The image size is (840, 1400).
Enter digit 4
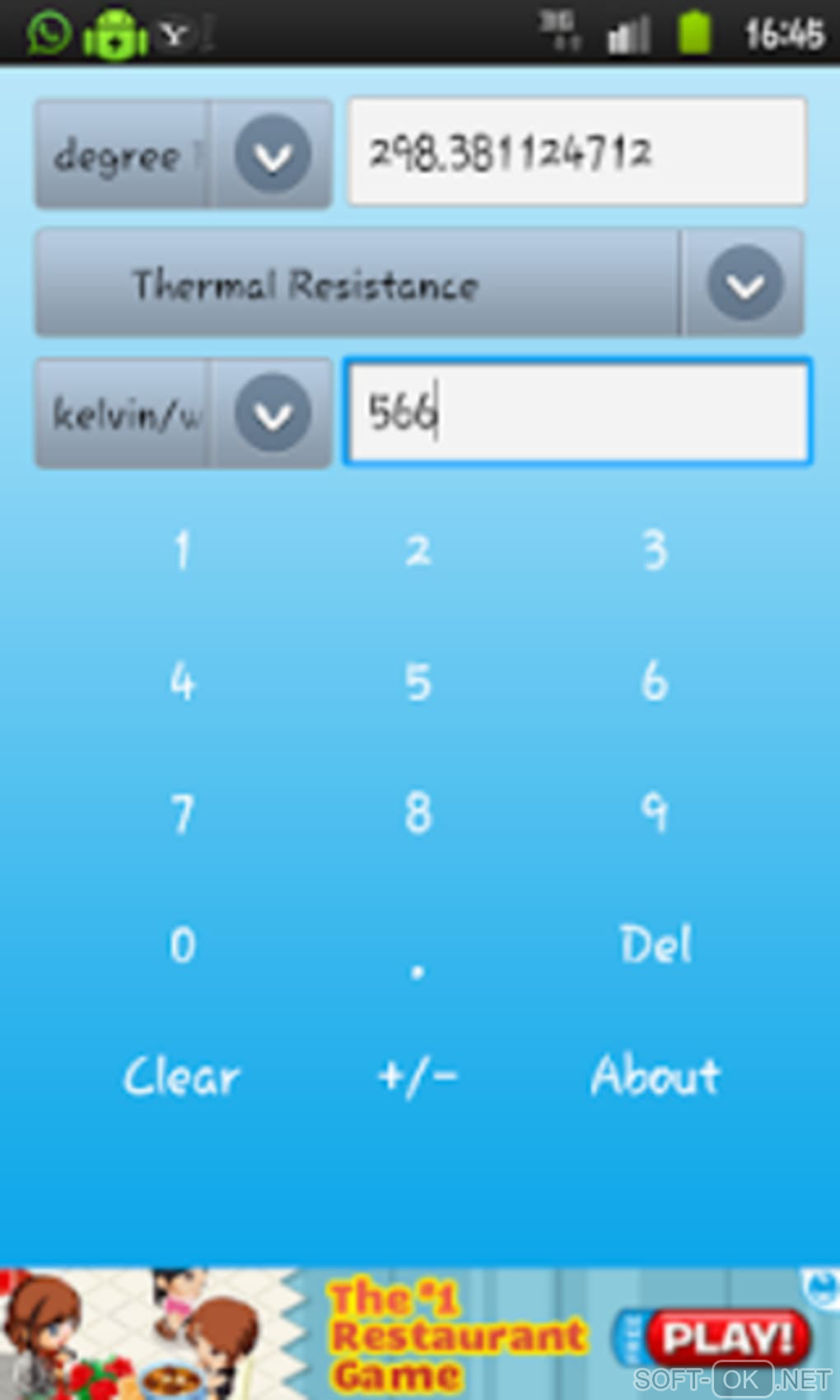point(183,682)
